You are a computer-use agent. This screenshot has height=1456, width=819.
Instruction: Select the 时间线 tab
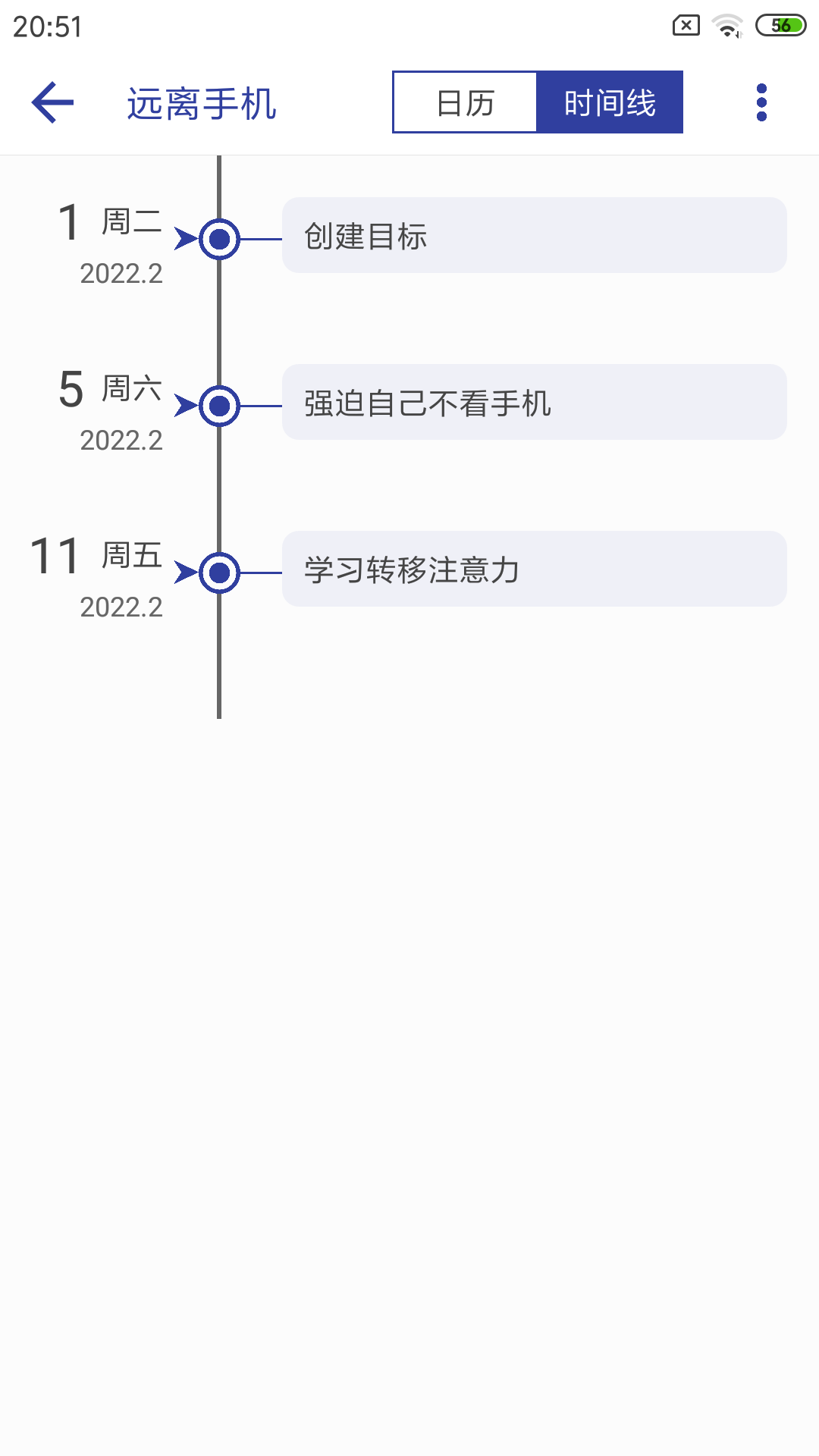[x=610, y=102]
